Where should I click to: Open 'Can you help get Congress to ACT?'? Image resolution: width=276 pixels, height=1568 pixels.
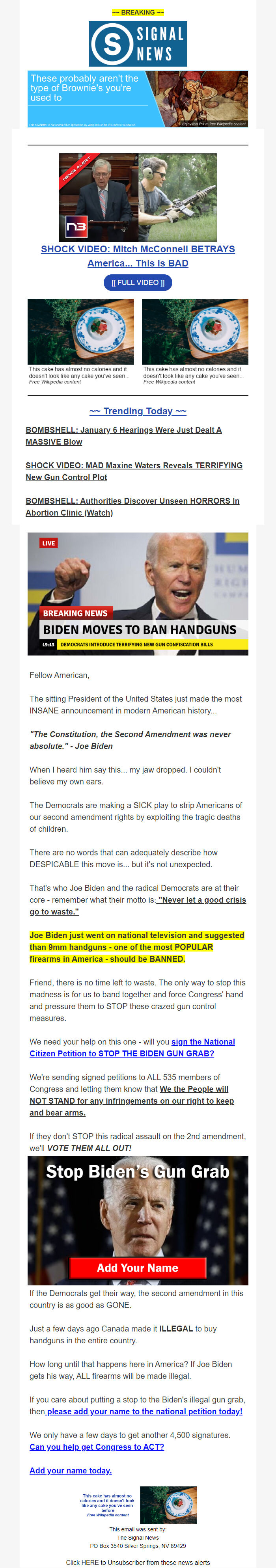tap(97, 1447)
